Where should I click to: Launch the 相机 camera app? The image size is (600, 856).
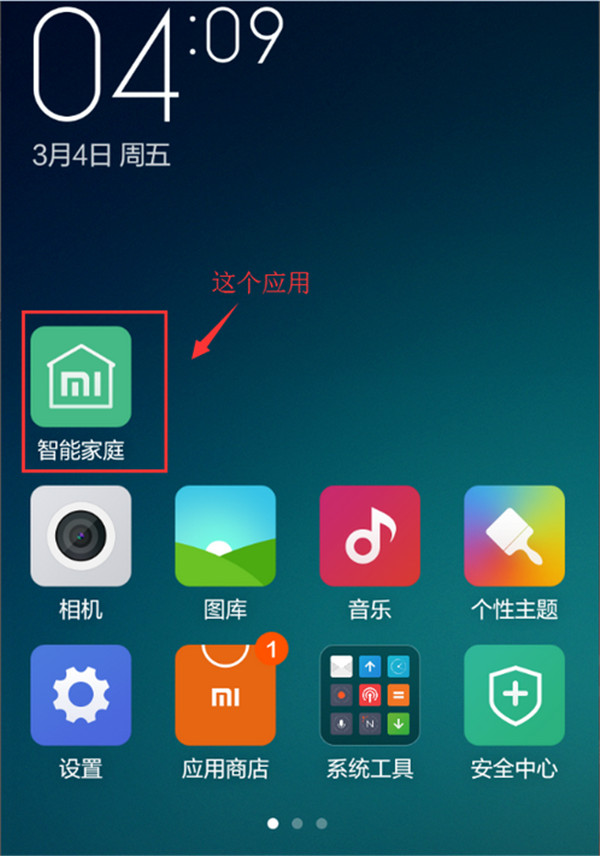[x=81, y=536]
